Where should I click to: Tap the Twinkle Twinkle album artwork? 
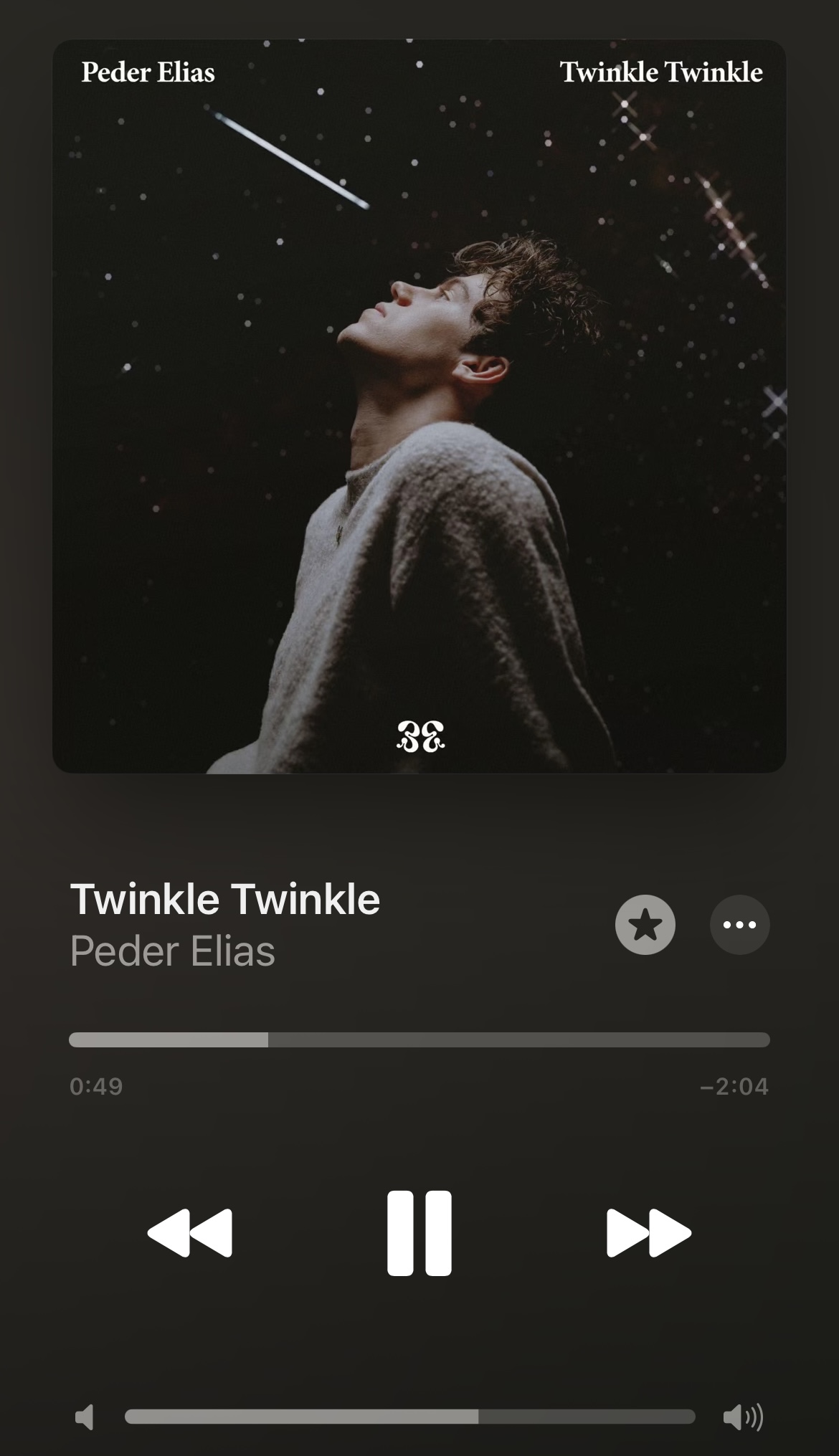coord(419,406)
